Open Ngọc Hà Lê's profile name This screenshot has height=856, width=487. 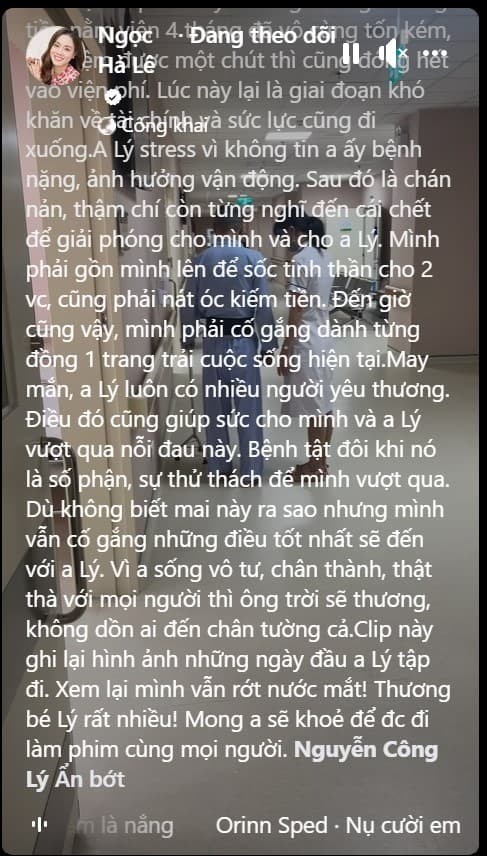(x=127, y=50)
